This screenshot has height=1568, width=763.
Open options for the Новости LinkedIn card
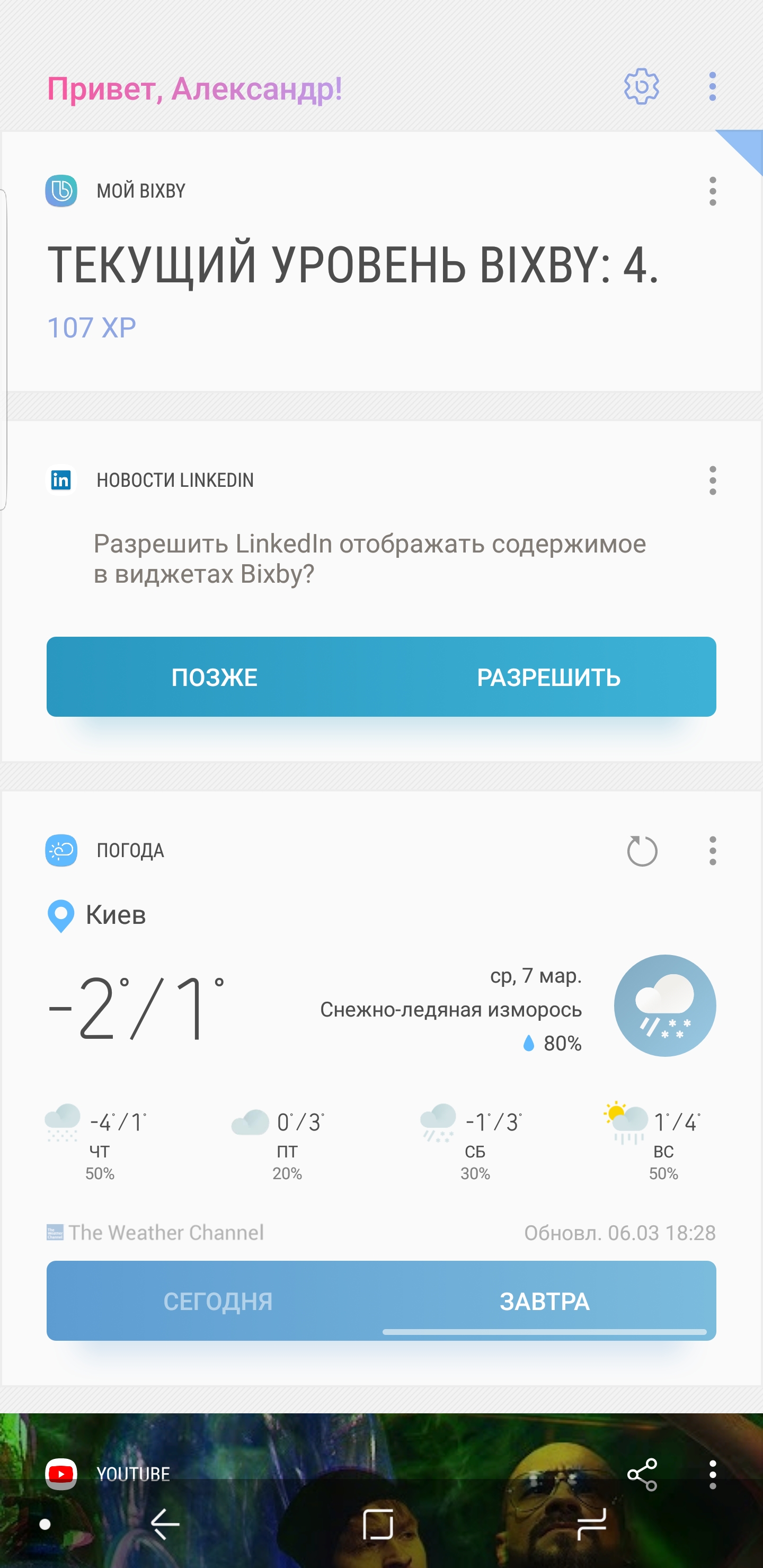712,480
